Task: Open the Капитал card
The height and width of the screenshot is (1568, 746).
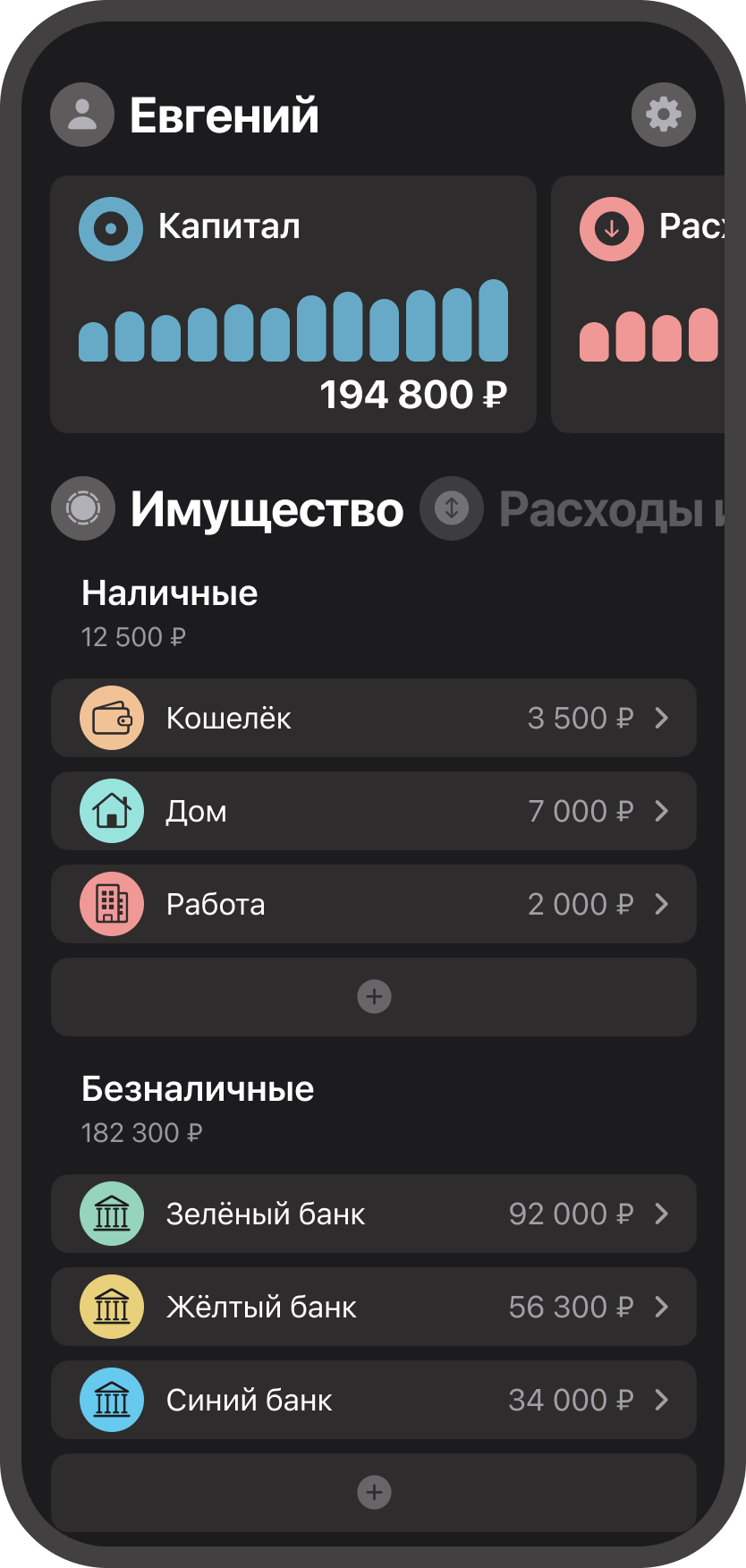Action: point(292,304)
